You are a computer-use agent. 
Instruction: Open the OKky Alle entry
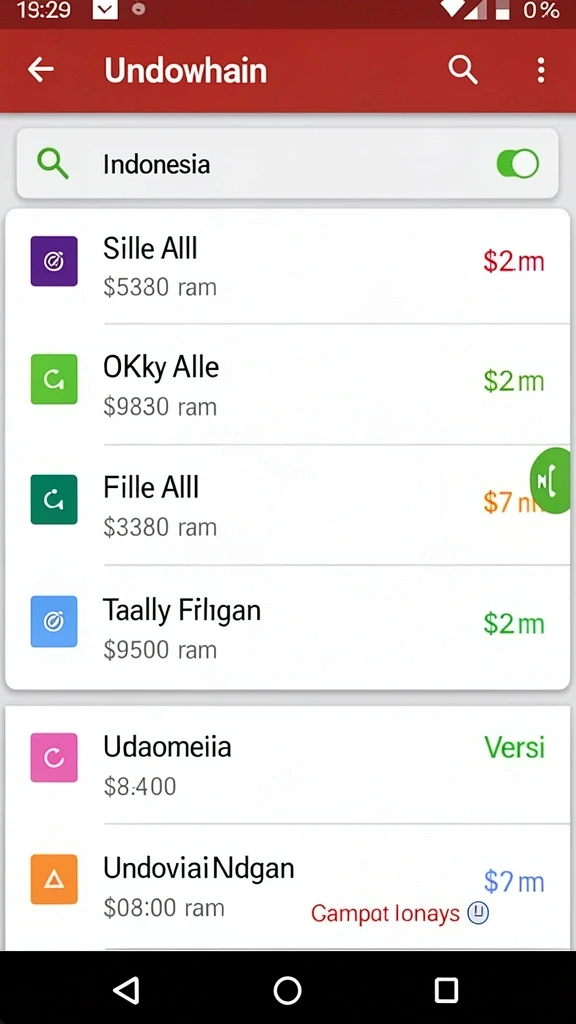(x=287, y=384)
